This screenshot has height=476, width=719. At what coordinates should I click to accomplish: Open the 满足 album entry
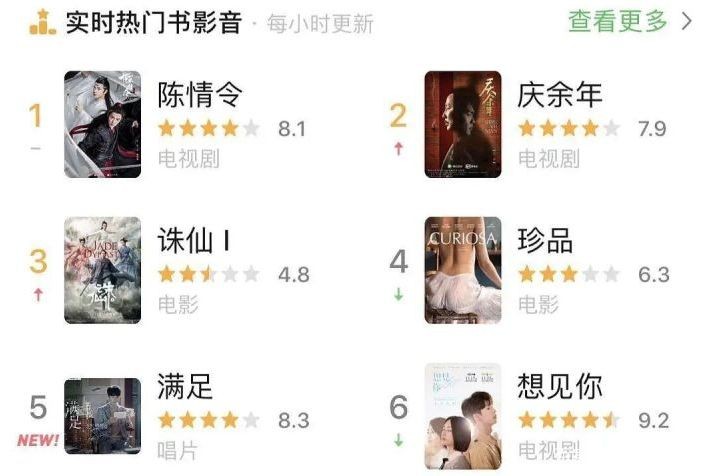tap(186, 386)
